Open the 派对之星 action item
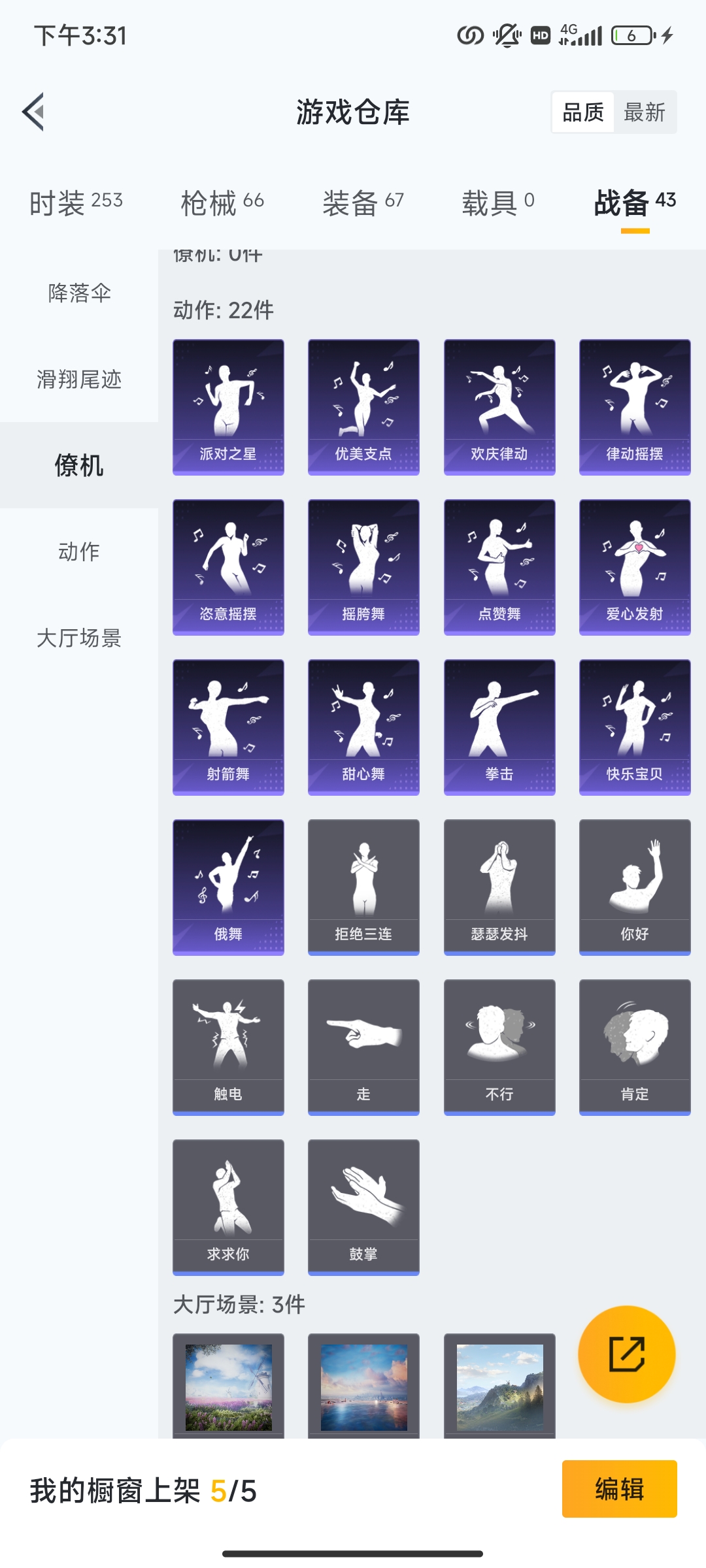Viewport: 706px width, 1568px height. 228,406
